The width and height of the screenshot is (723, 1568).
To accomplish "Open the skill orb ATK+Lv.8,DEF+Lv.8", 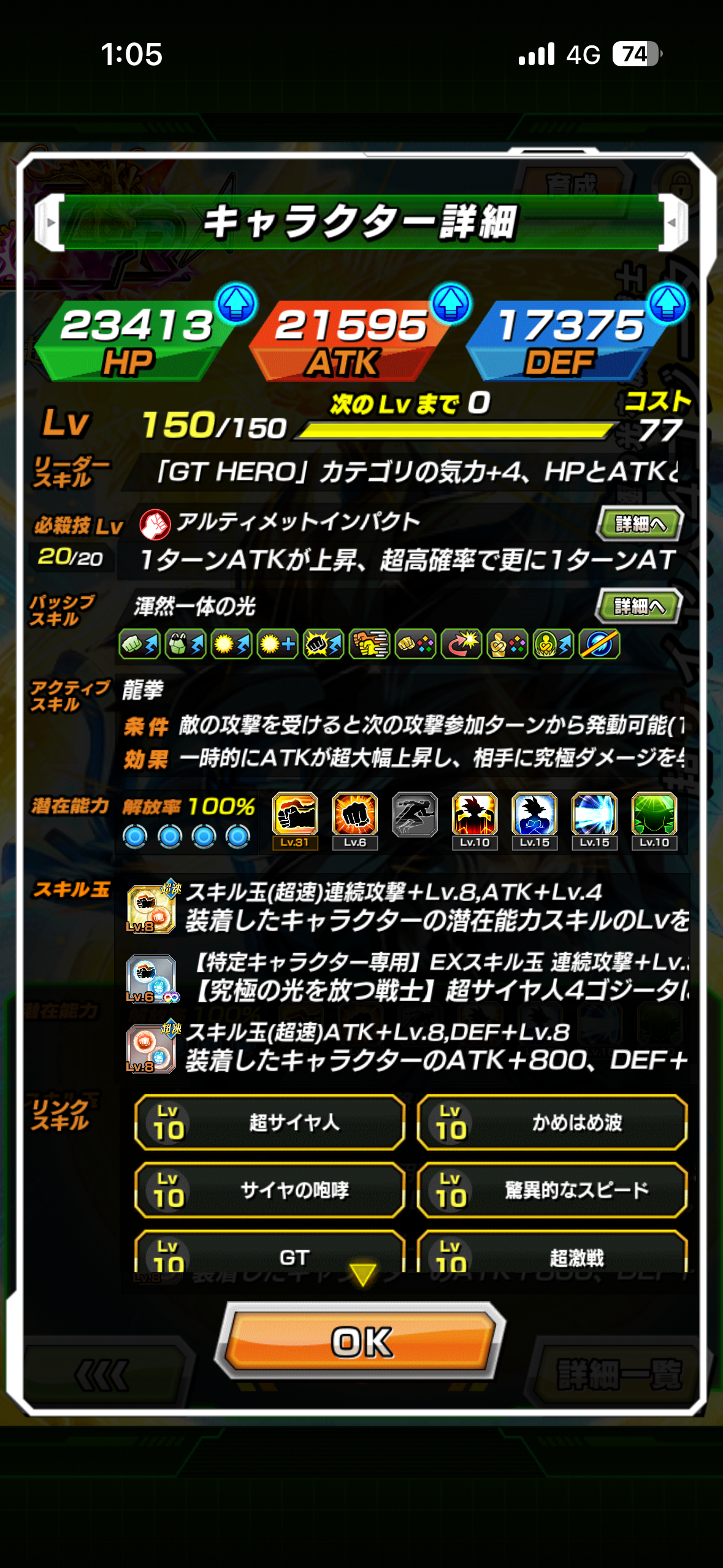I will point(151,1048).
